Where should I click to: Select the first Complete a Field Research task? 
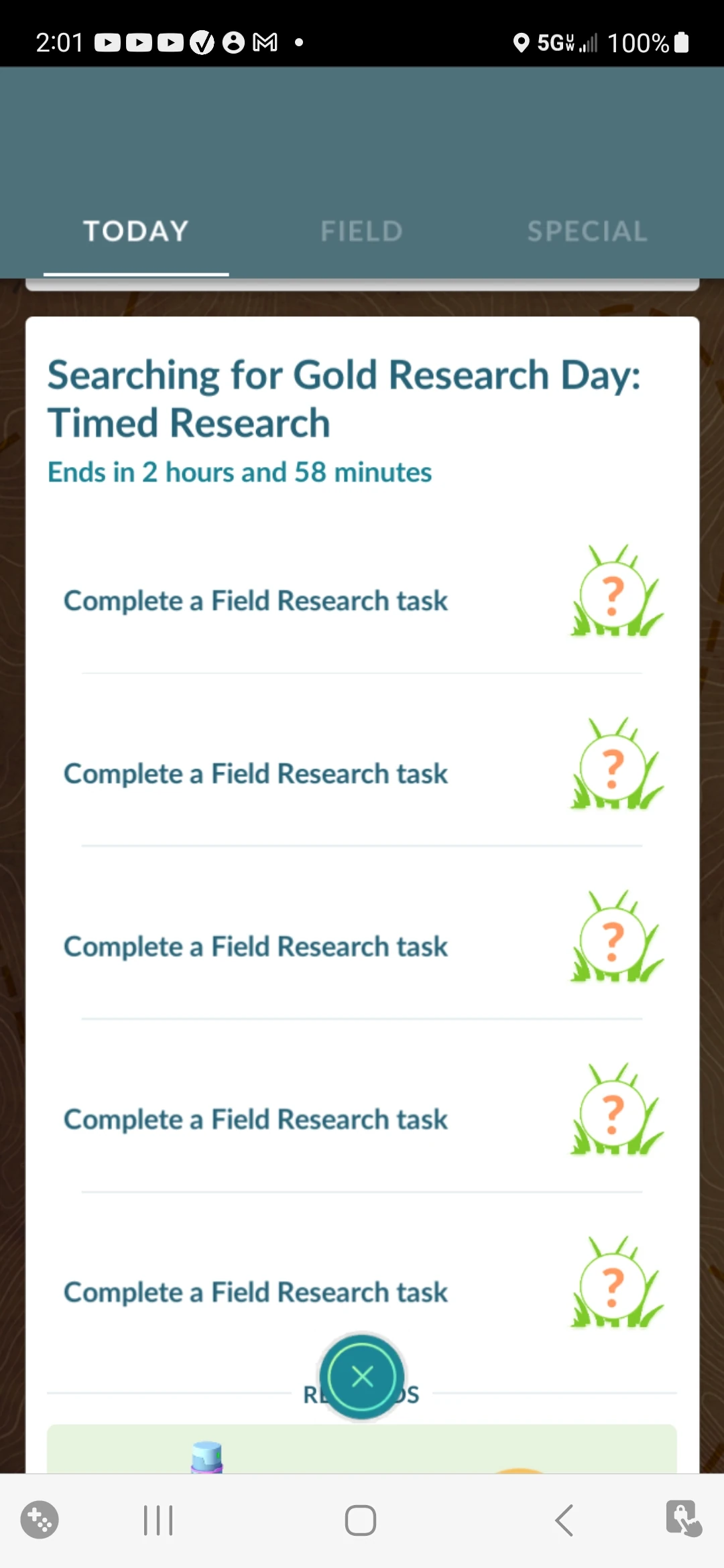[255, 600]
